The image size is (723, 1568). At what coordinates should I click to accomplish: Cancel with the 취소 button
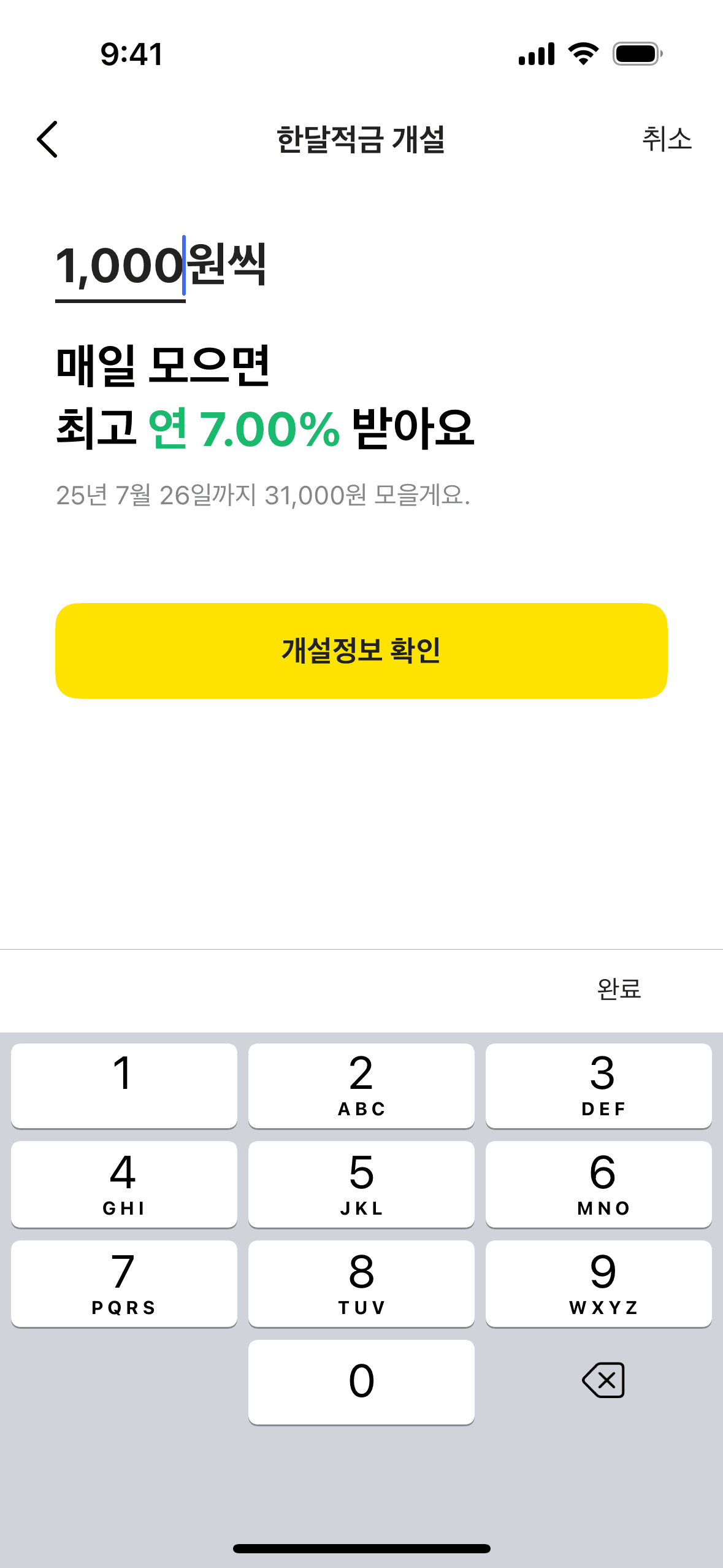(667, 139)
